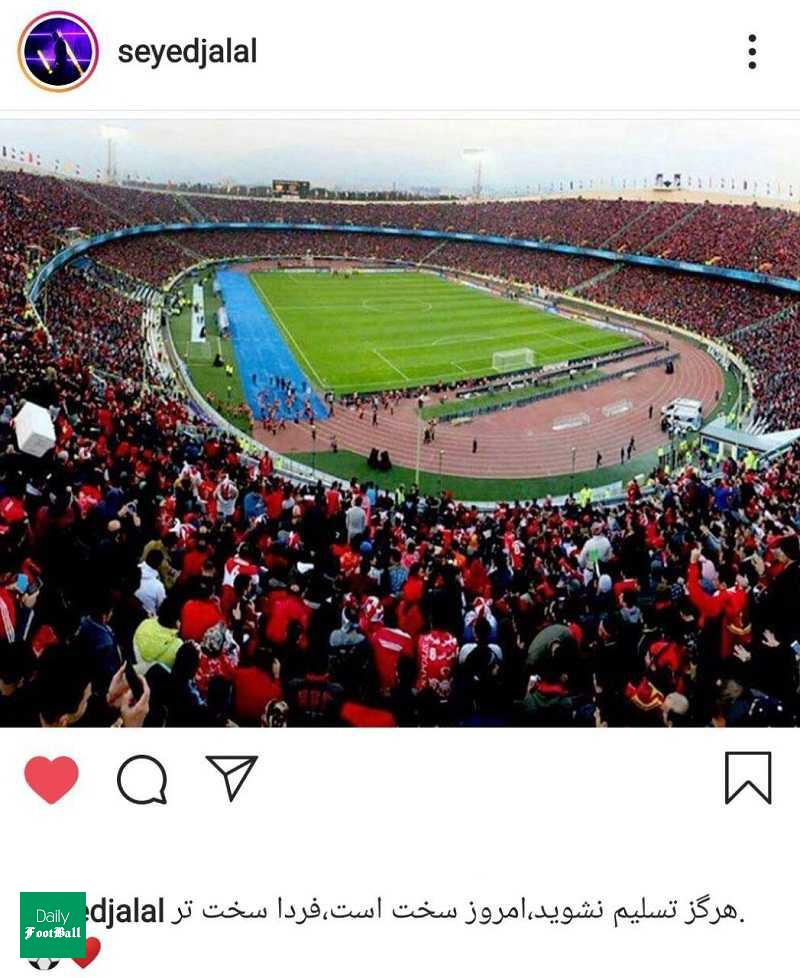Open the stadium photo in the post
The height and width of the screenshot is (978, 800).
(x=400, y=423)
